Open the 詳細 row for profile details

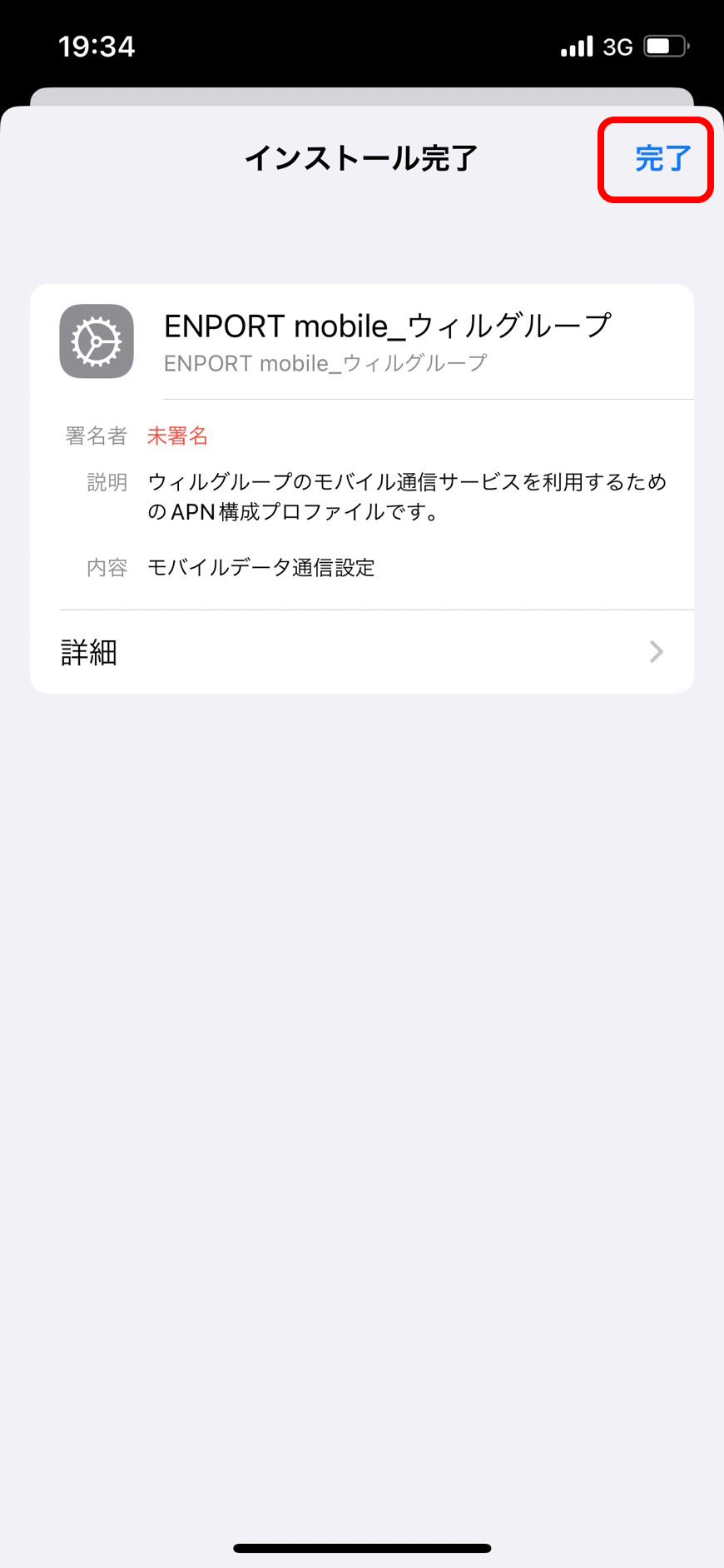point(362,652)
